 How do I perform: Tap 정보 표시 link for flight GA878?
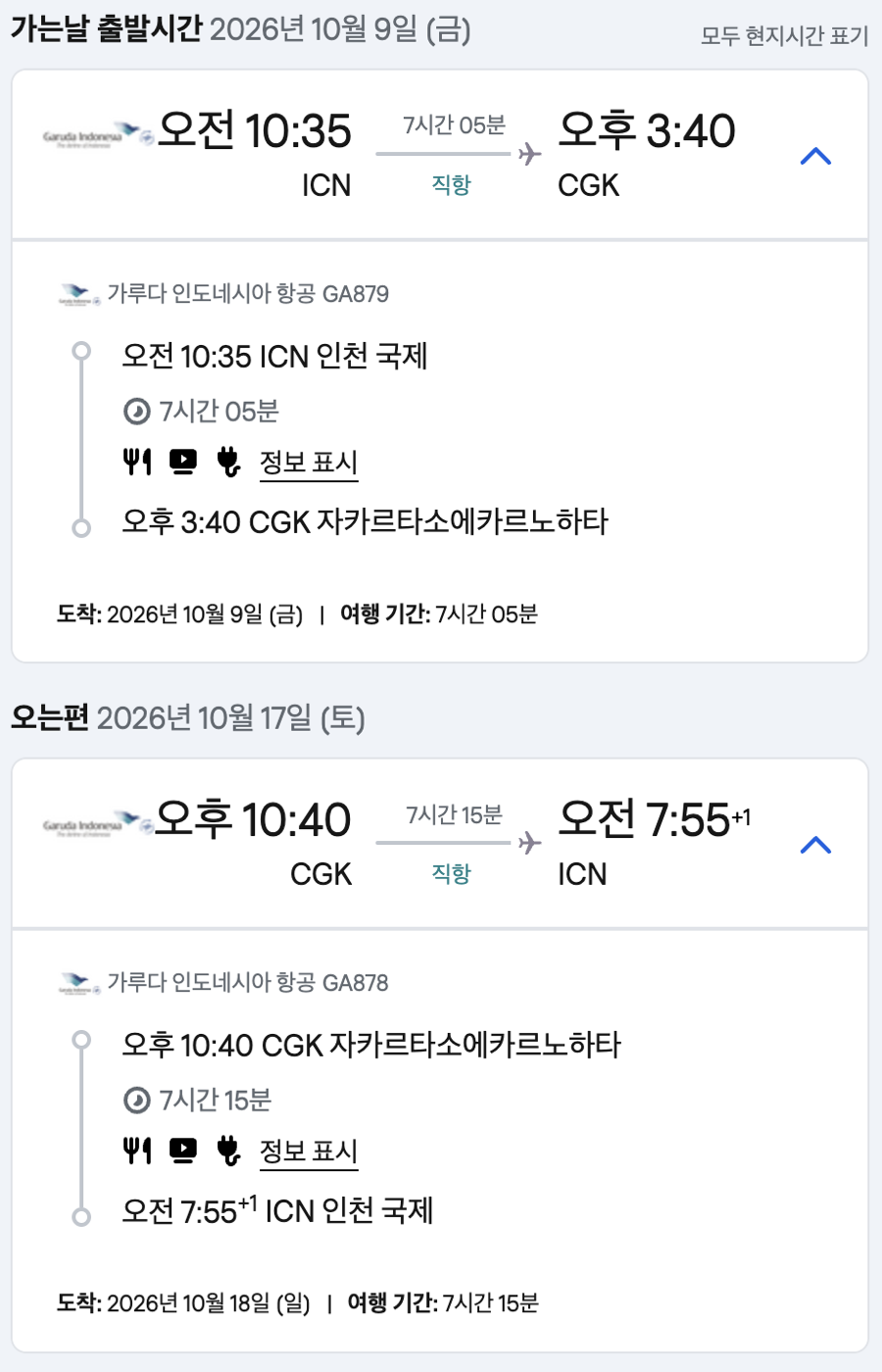[x=309, y=1151]
